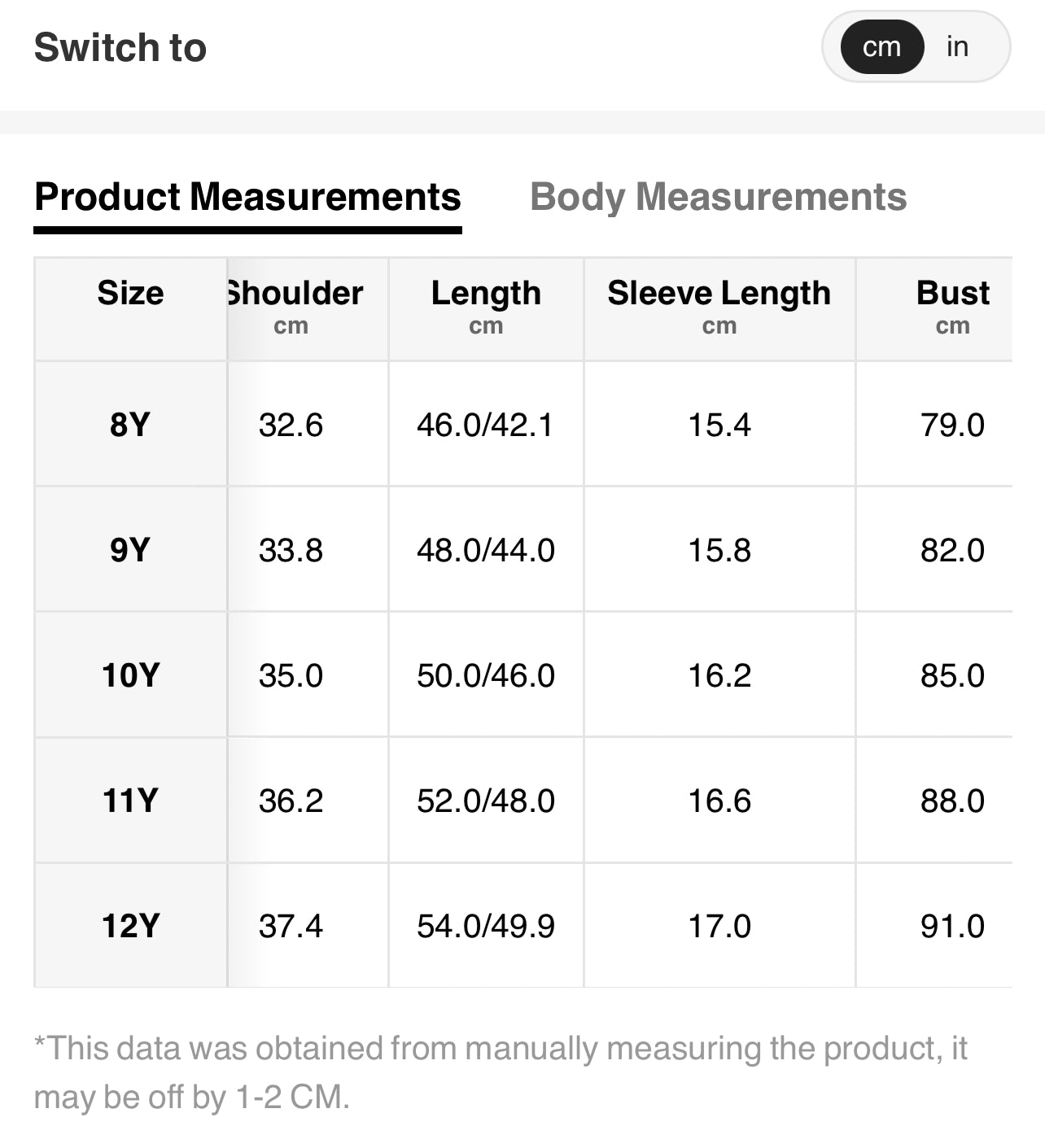Select the Product Measurements tab

tap(247, 197)
